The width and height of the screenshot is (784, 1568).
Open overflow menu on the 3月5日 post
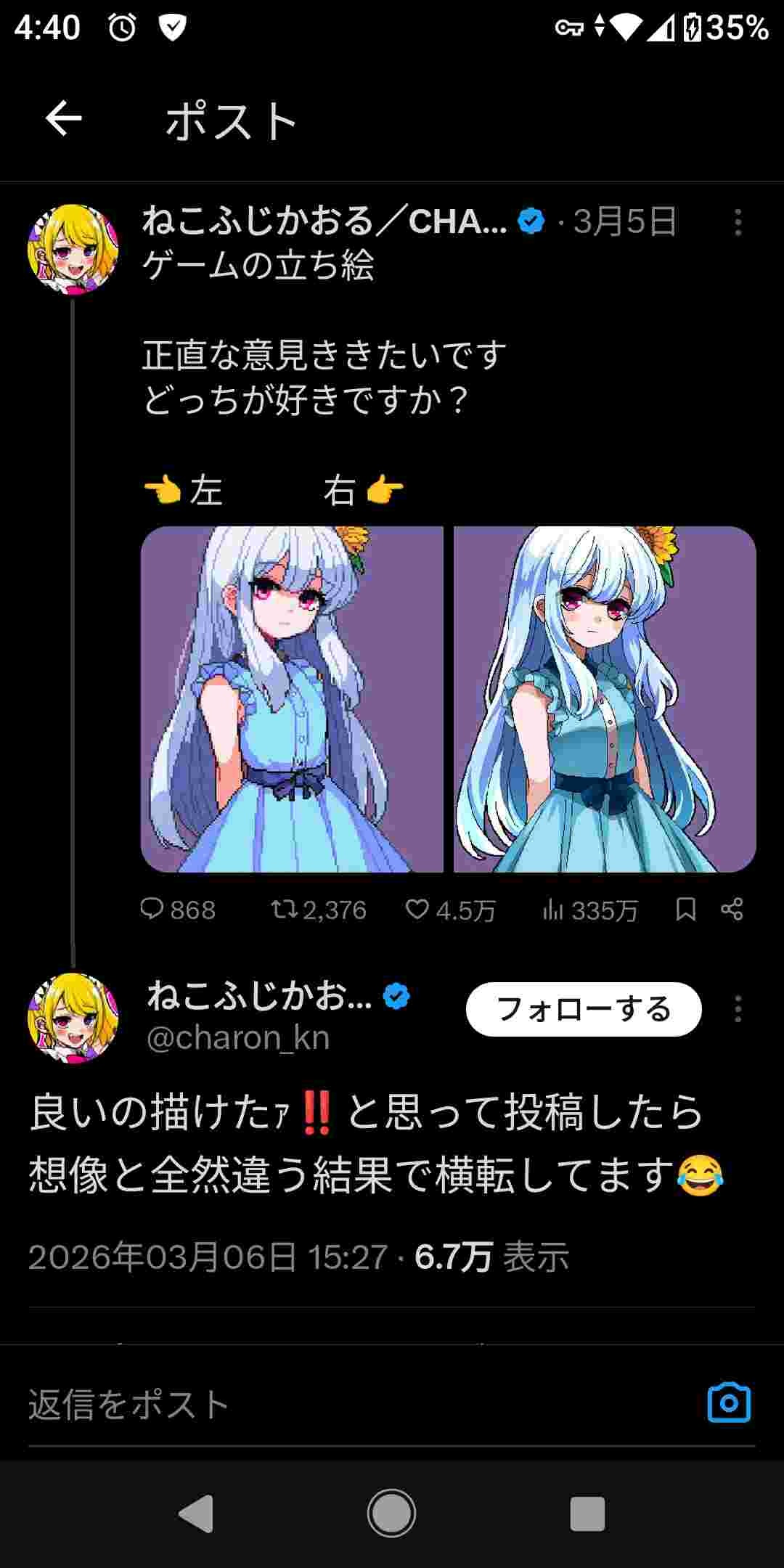[x=738, y=222]
